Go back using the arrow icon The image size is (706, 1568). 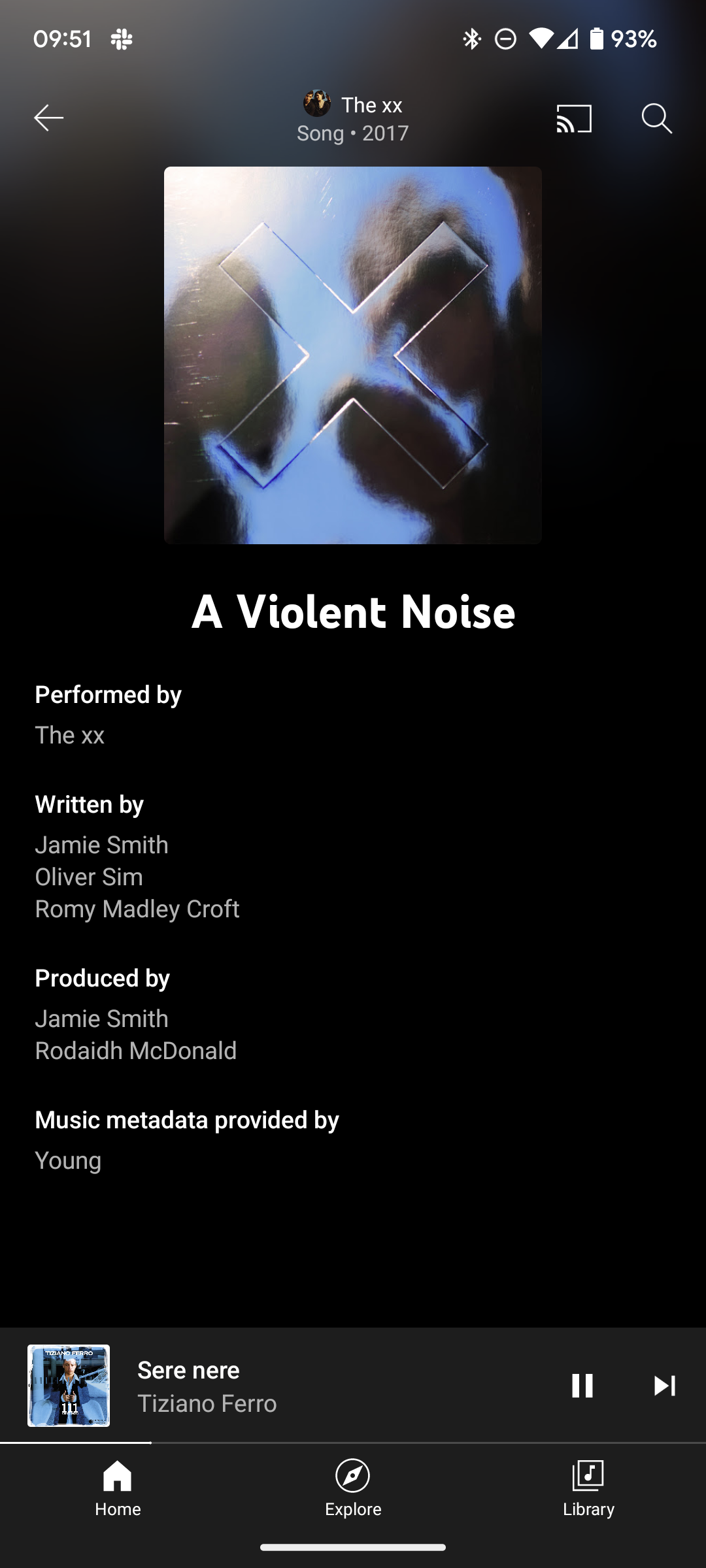click(x=49, y=118)
